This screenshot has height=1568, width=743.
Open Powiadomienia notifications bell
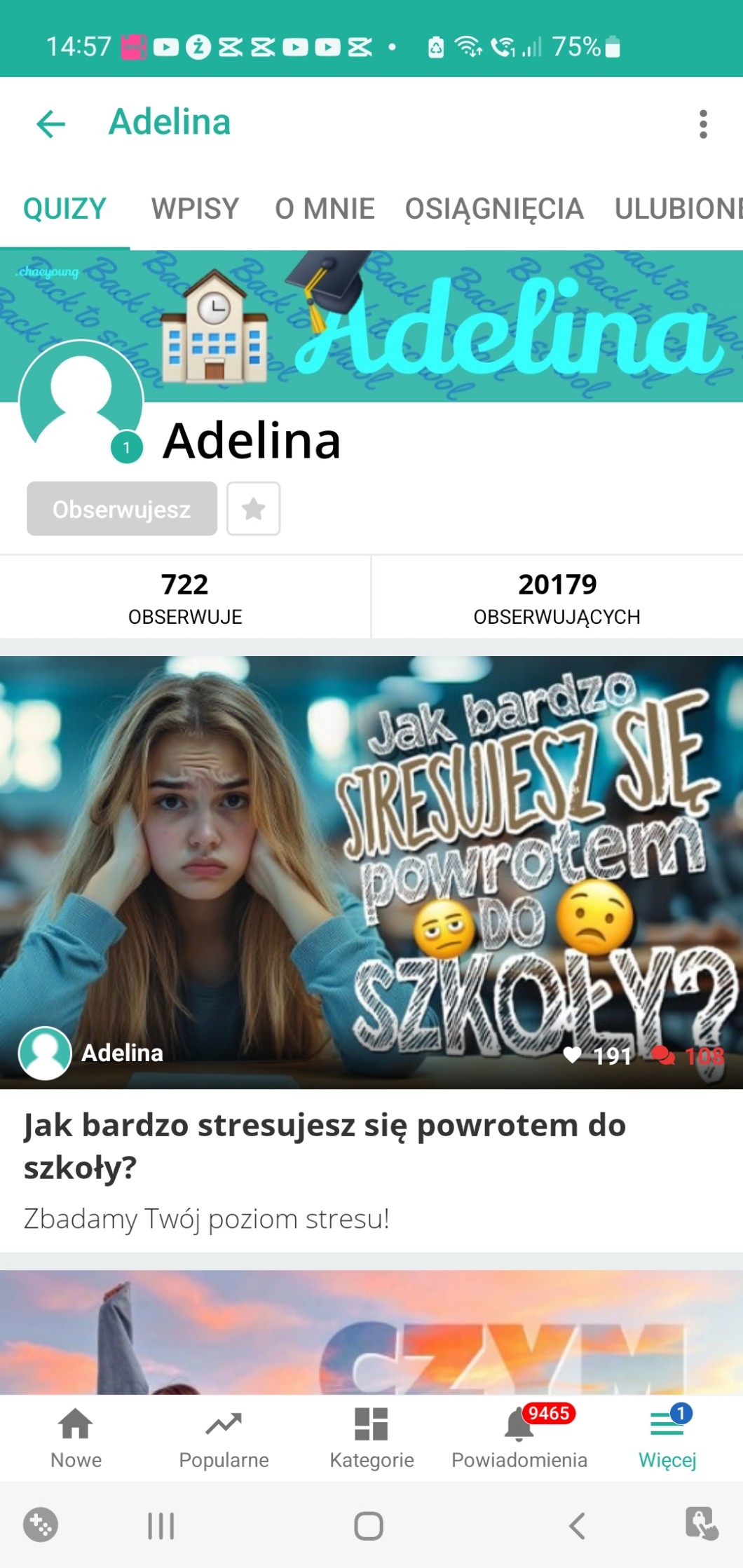click(x=519, y=1438)
